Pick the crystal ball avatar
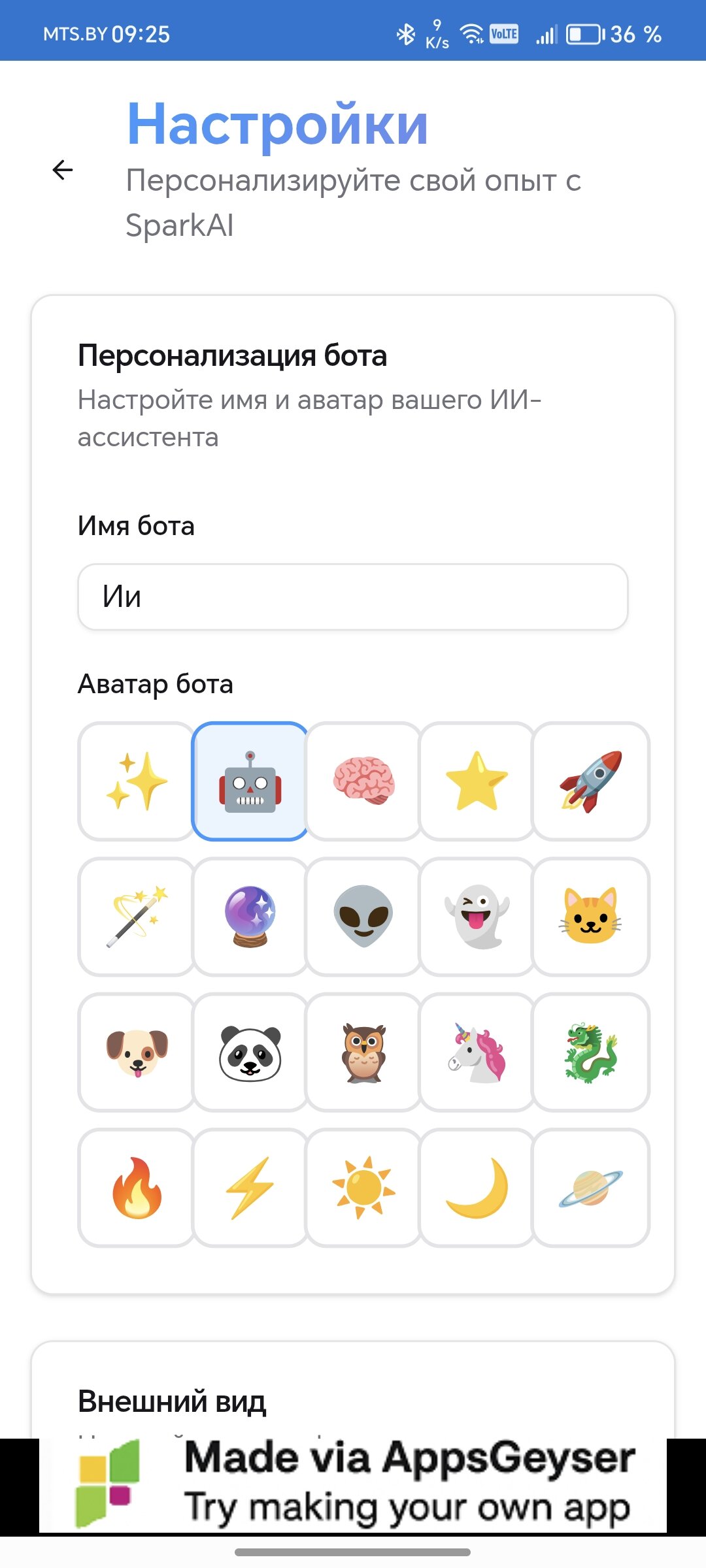Viewport: 706px width, 1568px height. click(x=250, y=917)
